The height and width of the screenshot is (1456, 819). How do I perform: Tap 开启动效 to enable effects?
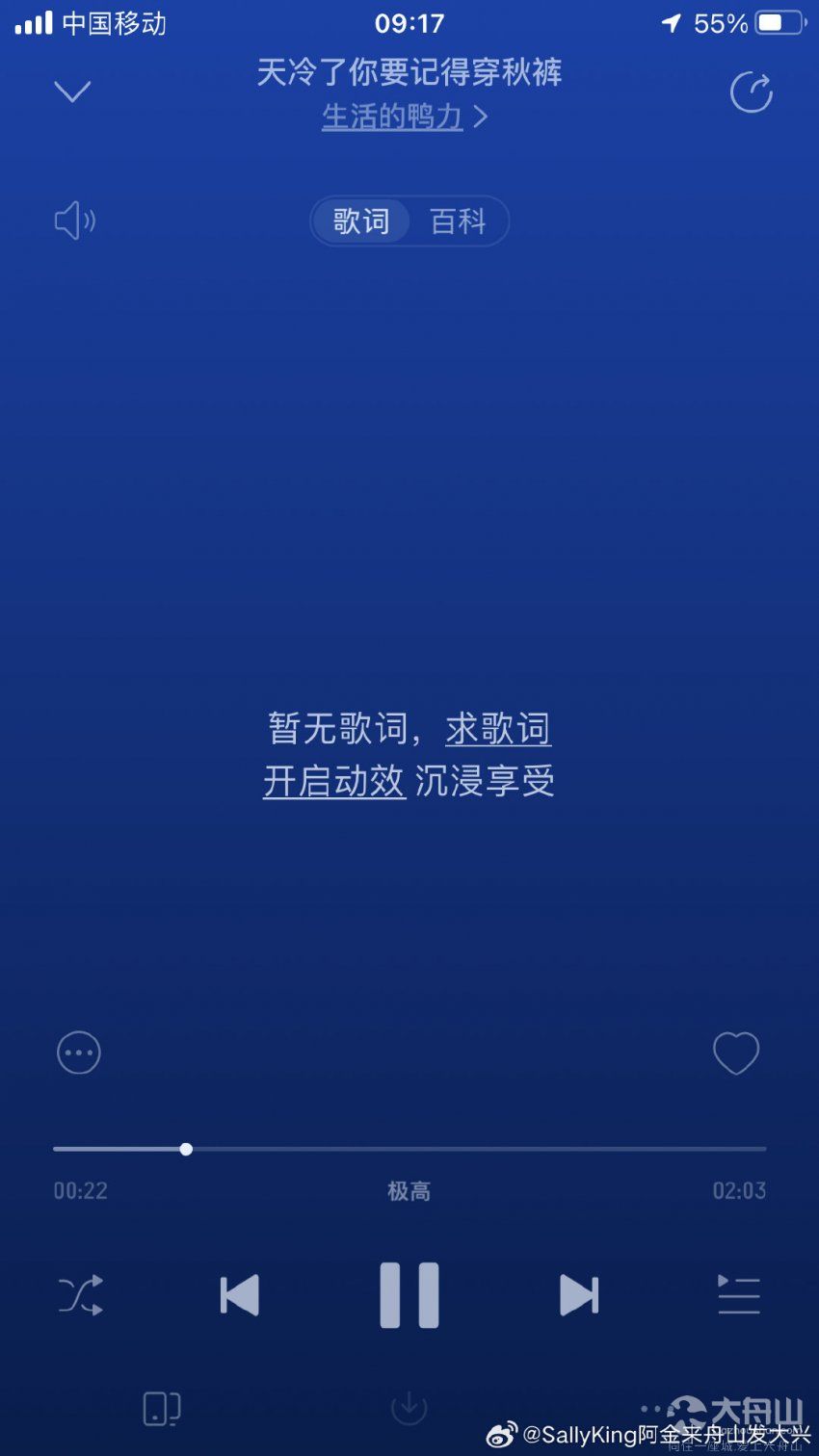tap(334, 781)
